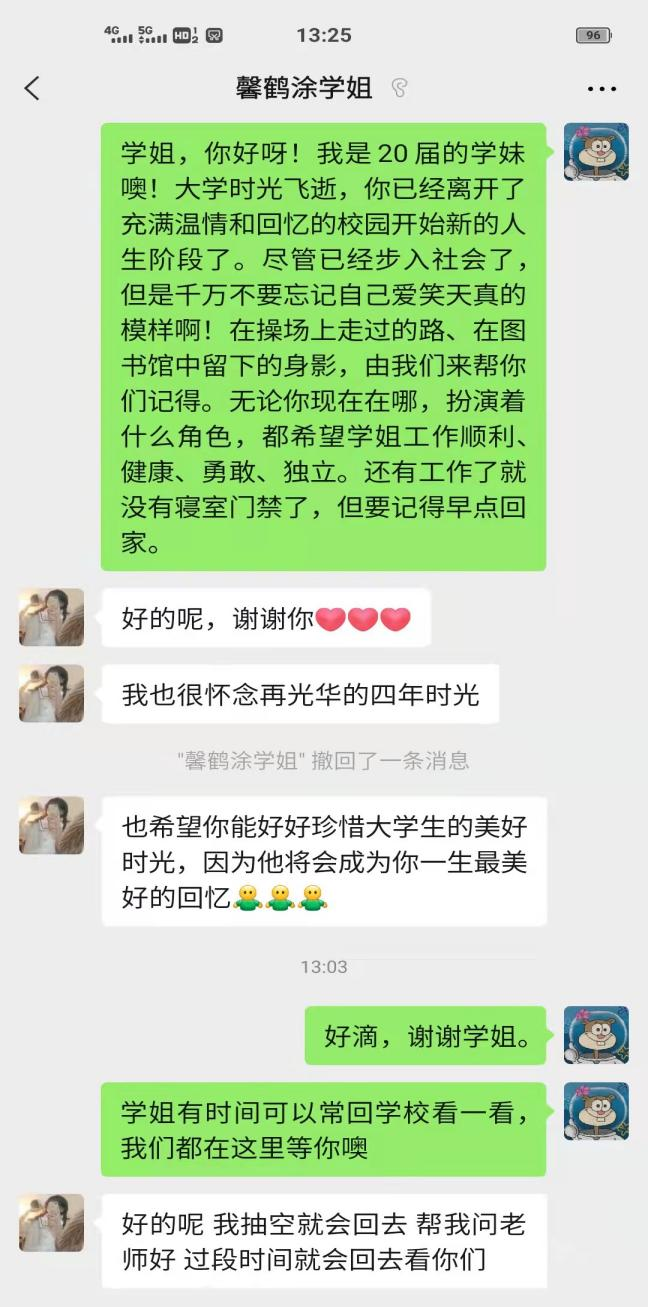Tap my avatar beside 学姐有时间可以常回学校
The width and height of the screenshot is (648, 1307).
coord(596,1111)
